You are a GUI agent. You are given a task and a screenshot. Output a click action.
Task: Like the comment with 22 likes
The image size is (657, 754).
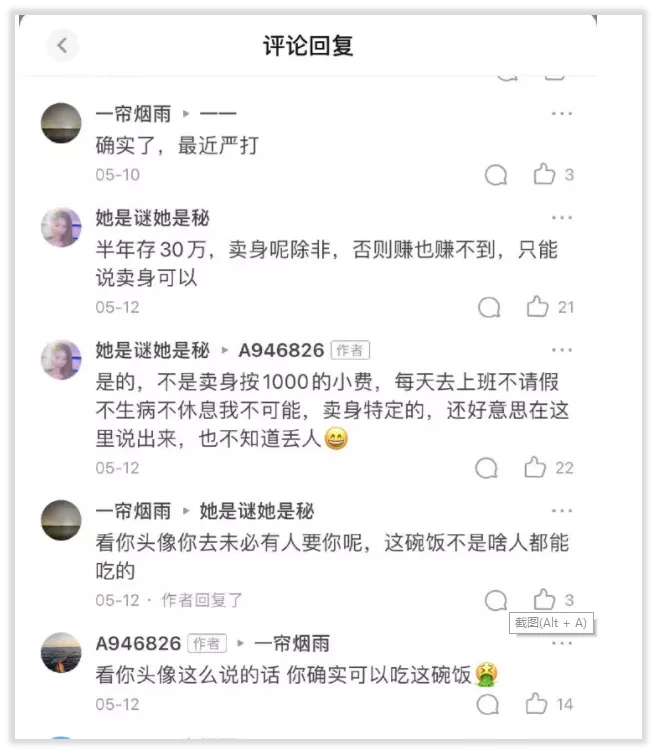pos(536,467)
